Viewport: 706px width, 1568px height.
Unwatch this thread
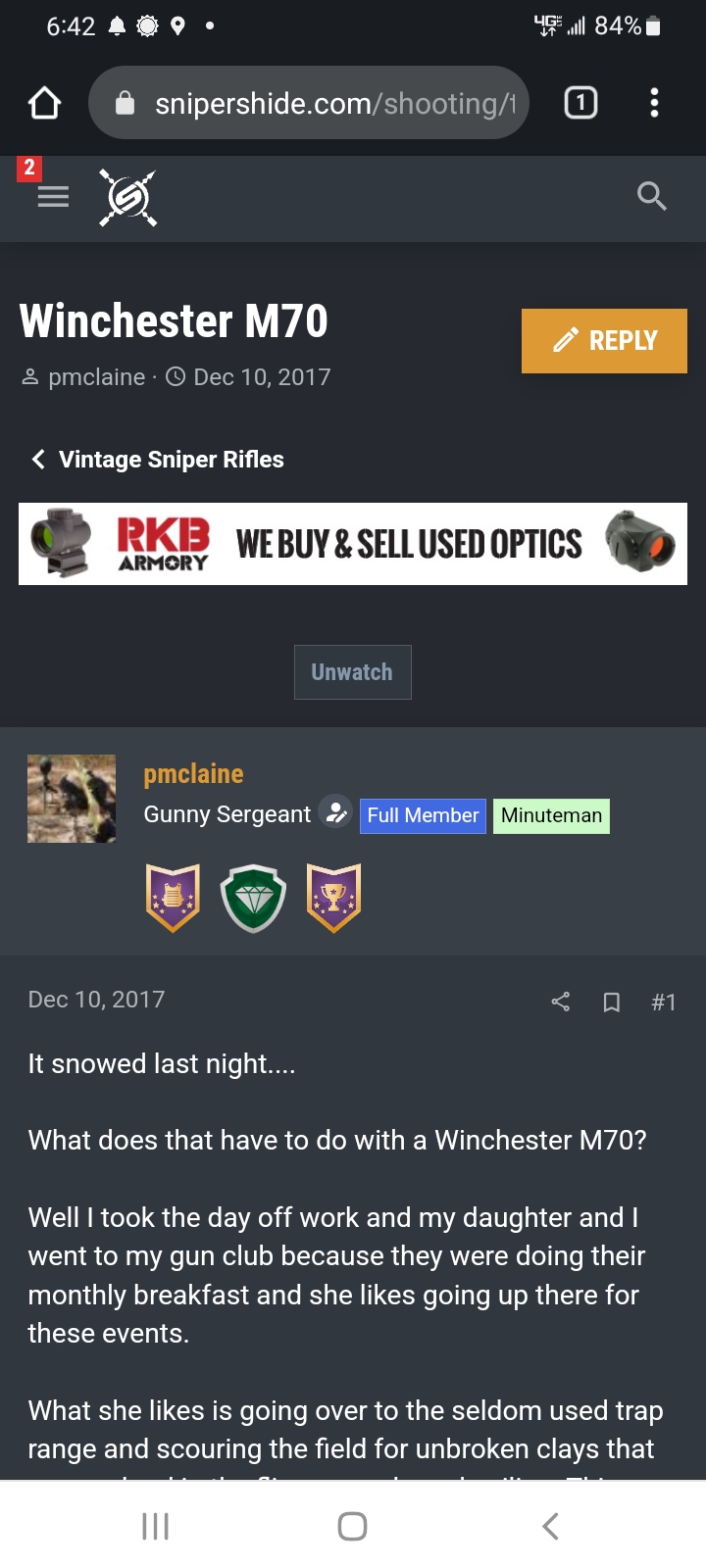[x=352, y=672]
